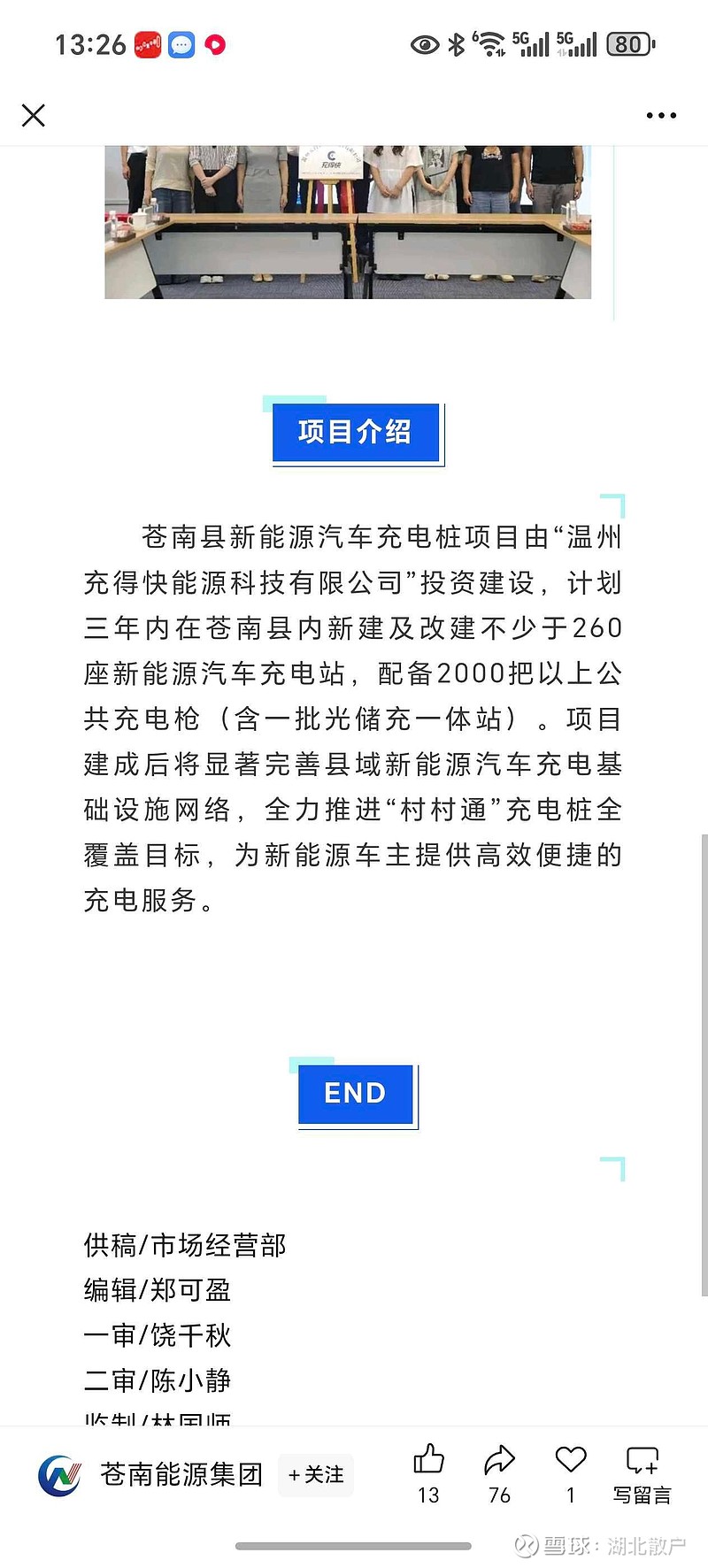Screen dimensions: 708x1568
Task: Tap the END banner graphic
Action: pos(355,1094)
